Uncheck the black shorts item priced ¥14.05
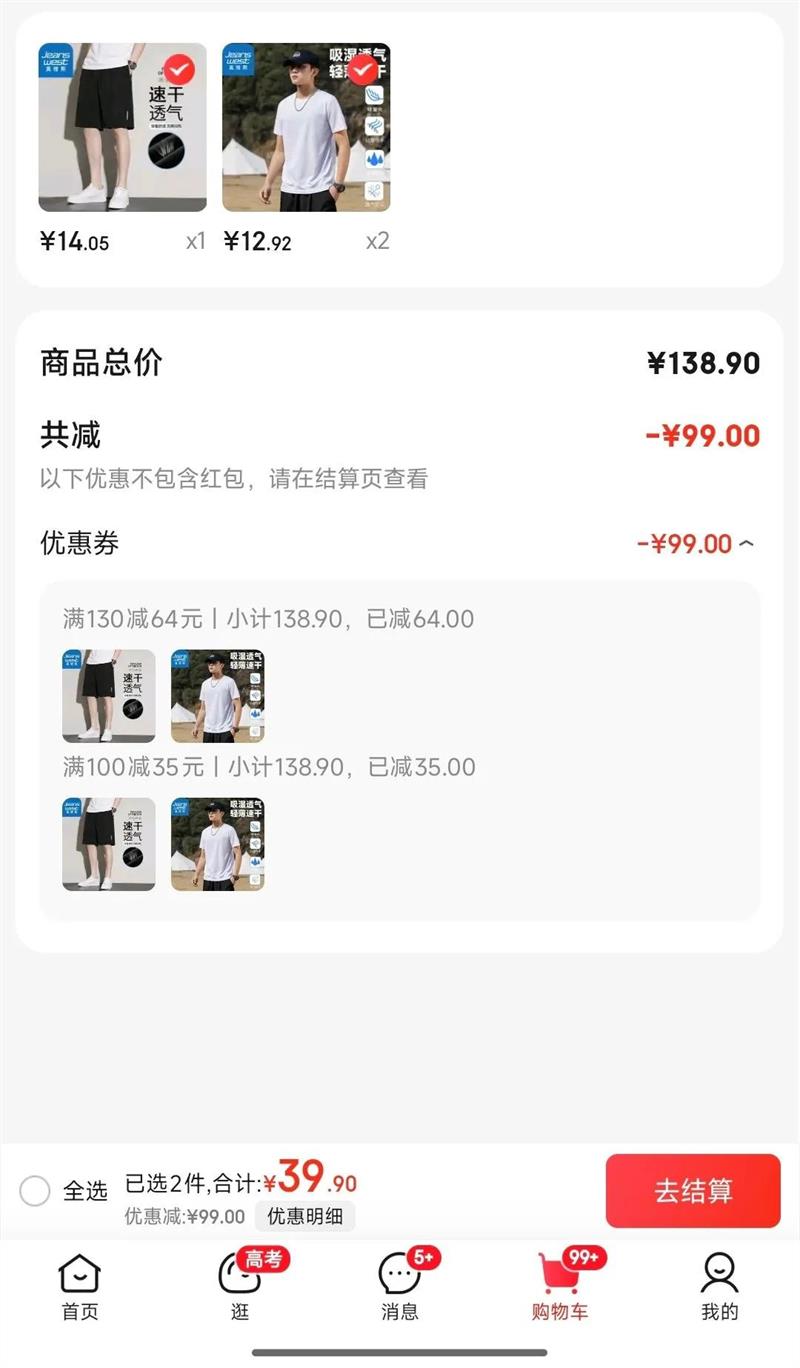 [x=179, y=70]
